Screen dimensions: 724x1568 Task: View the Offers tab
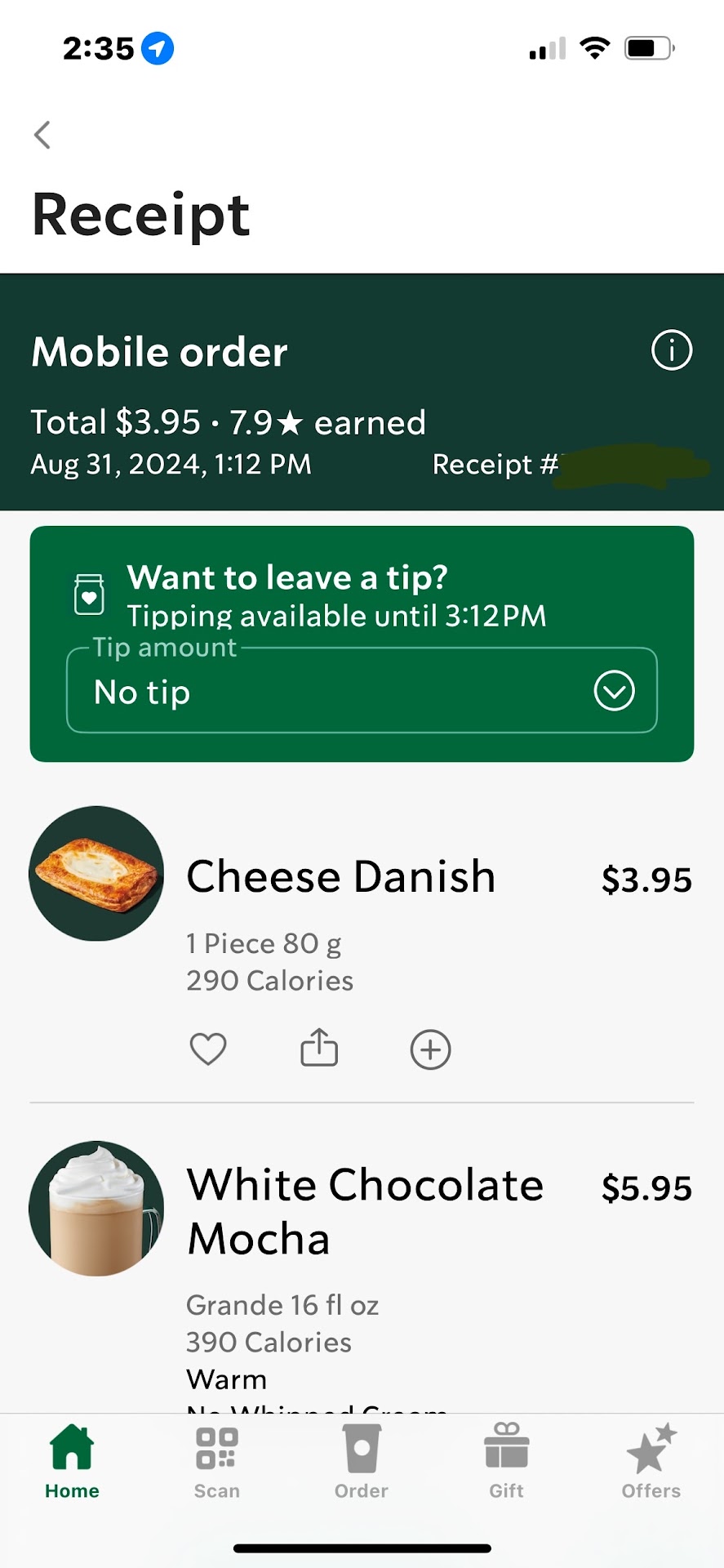pos(651,1461)
